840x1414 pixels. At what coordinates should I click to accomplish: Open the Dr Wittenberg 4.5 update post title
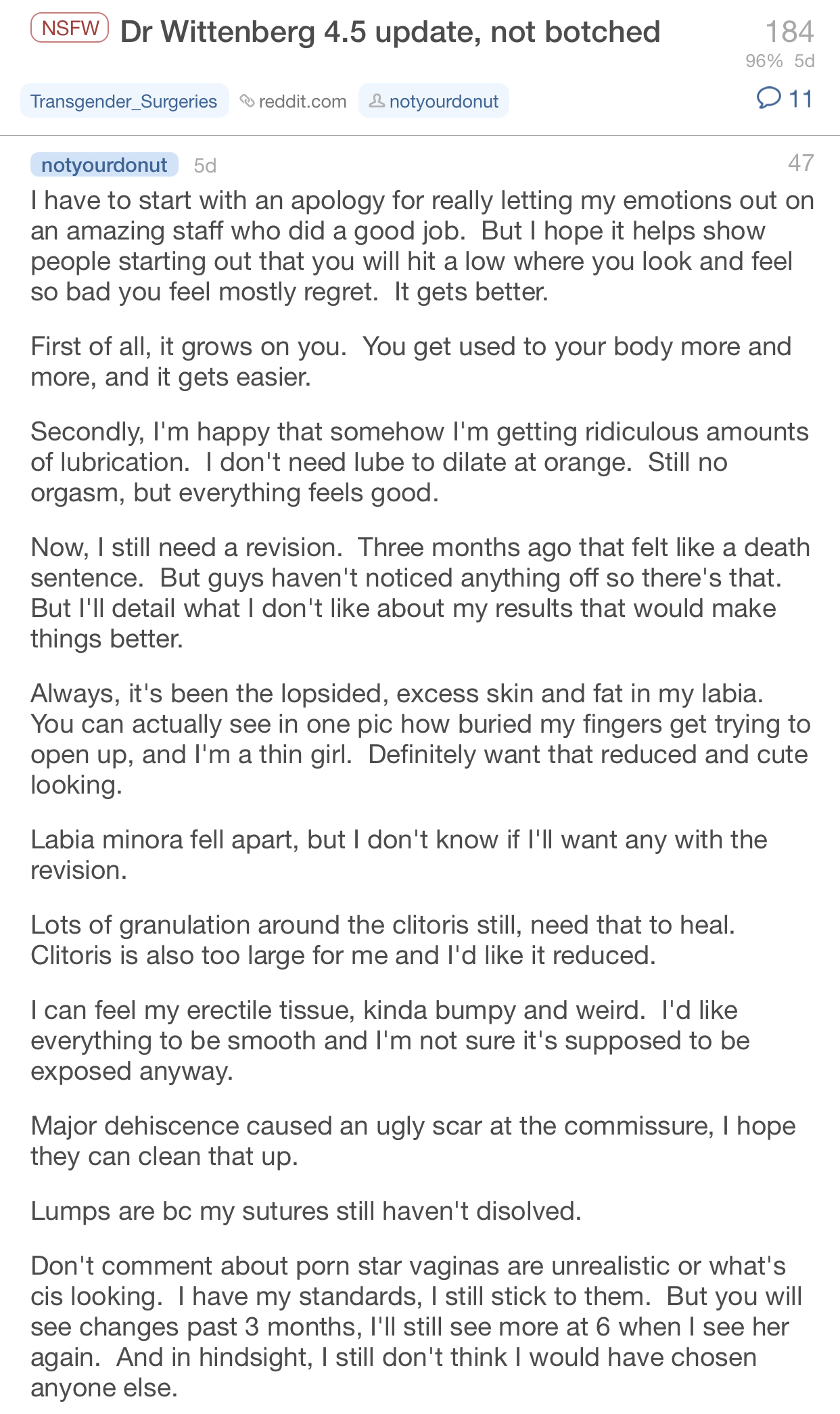coord(390,32)
